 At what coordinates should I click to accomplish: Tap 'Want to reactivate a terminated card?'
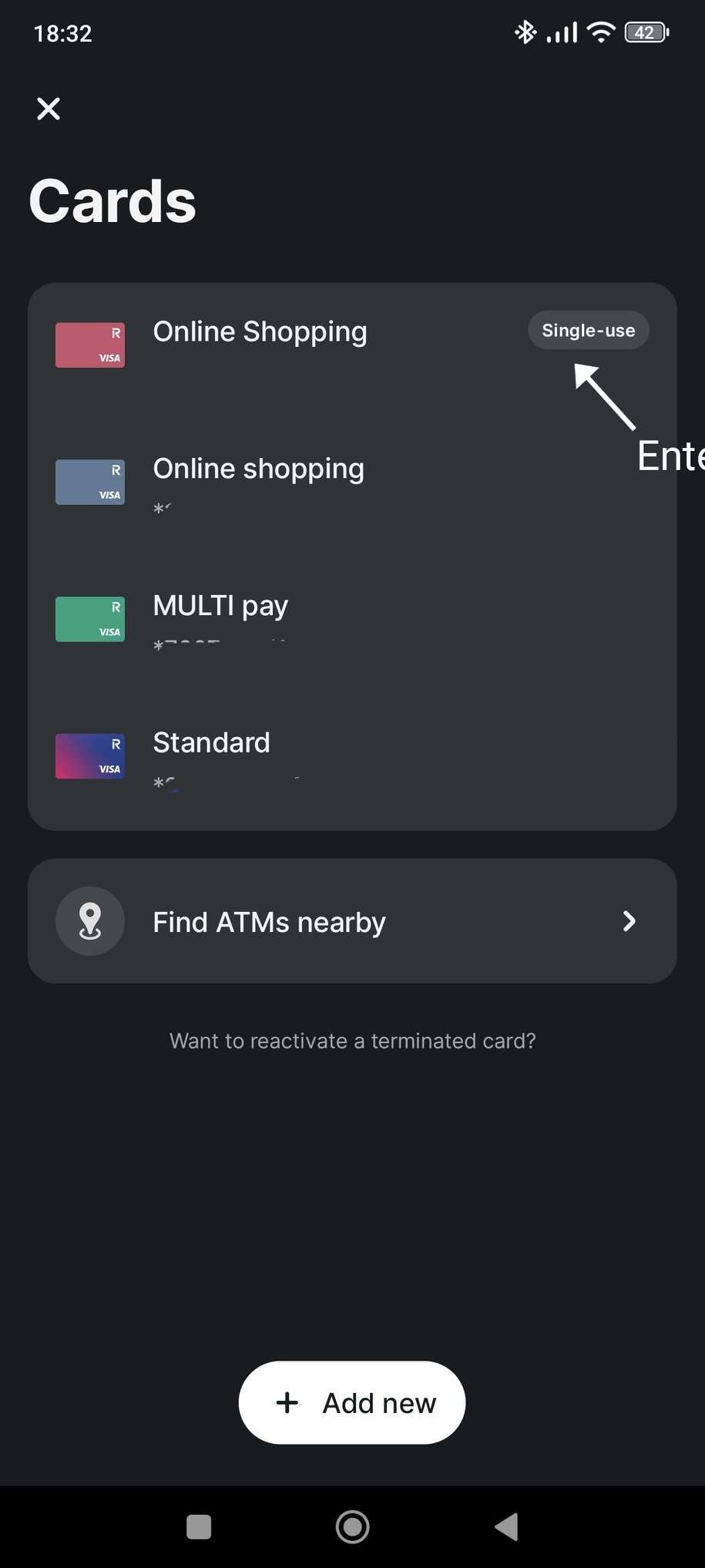tap(352, 1041)
